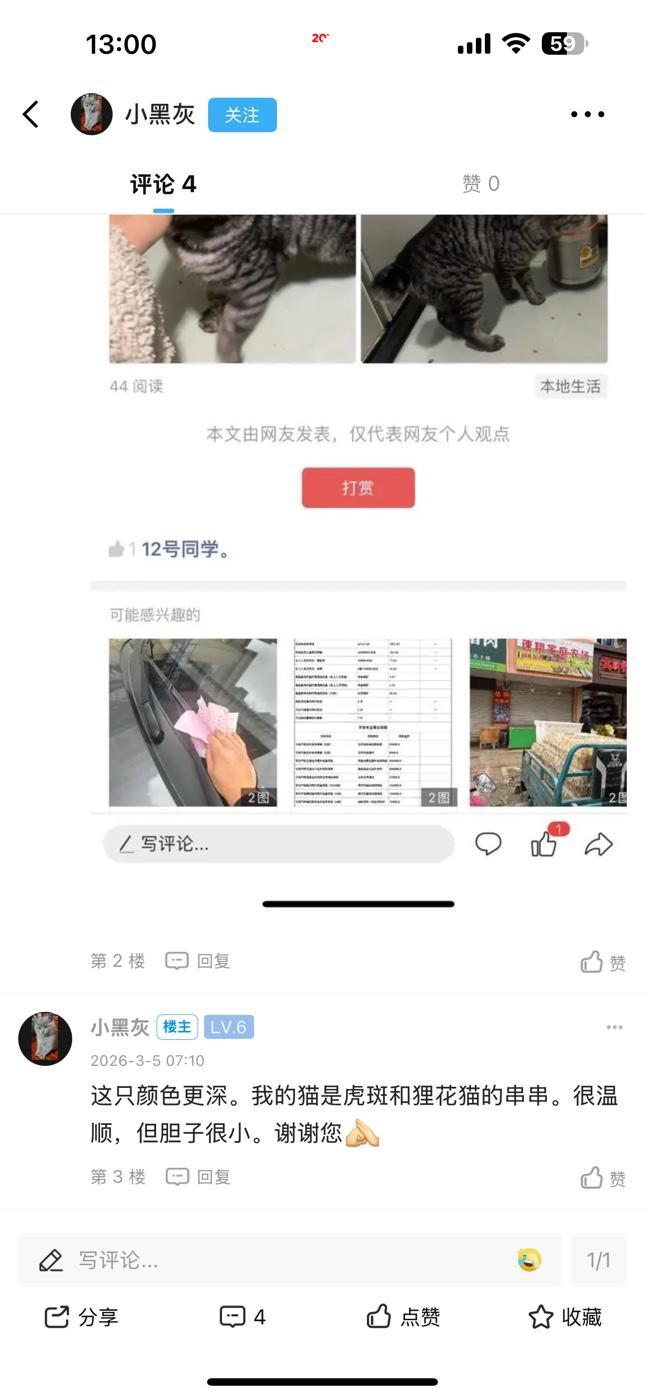Reply to the 第 2 楼 comment
The image size is (645, 1398).
(x=198, y=961)
